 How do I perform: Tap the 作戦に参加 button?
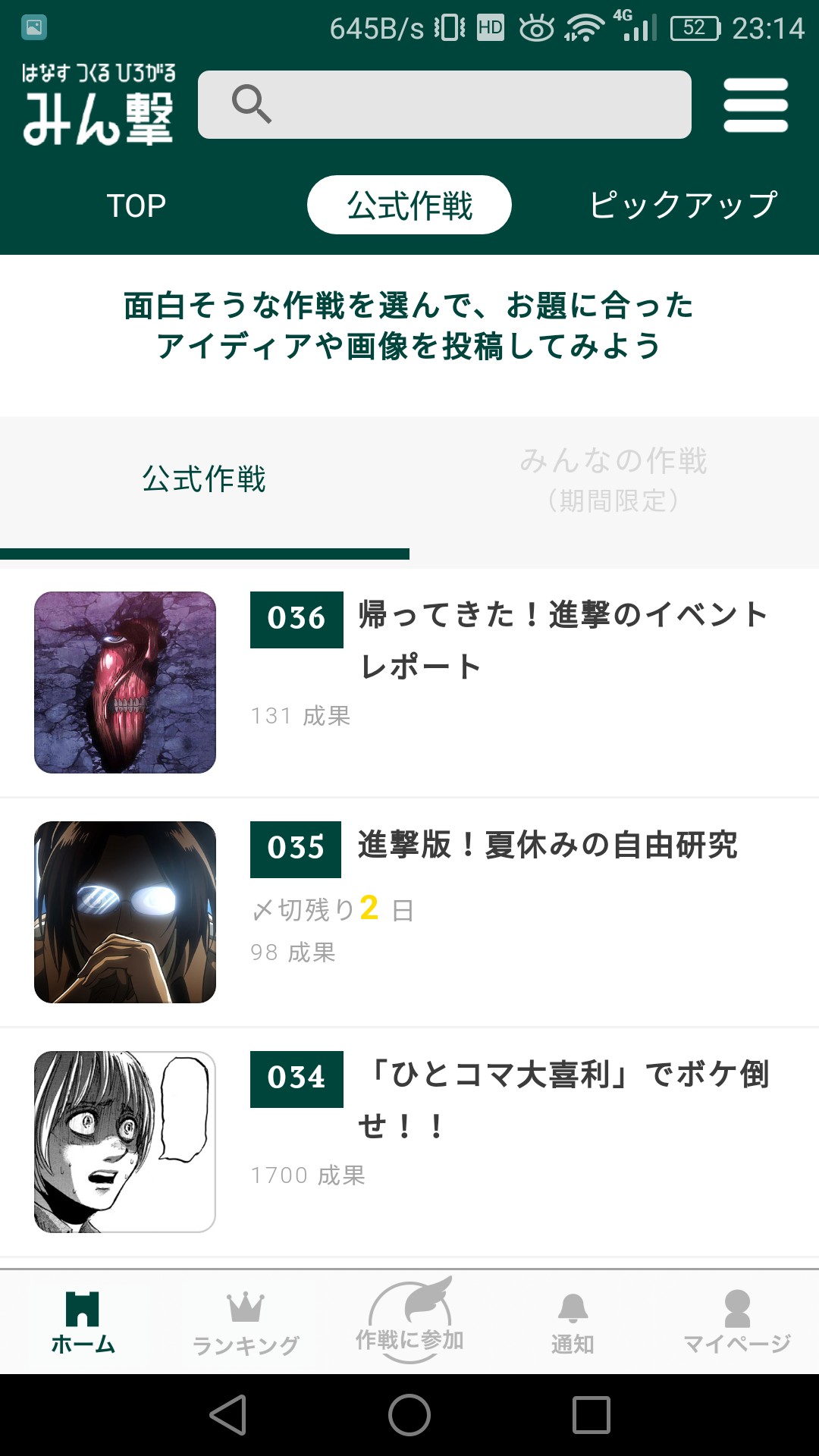coord(409,1321)
